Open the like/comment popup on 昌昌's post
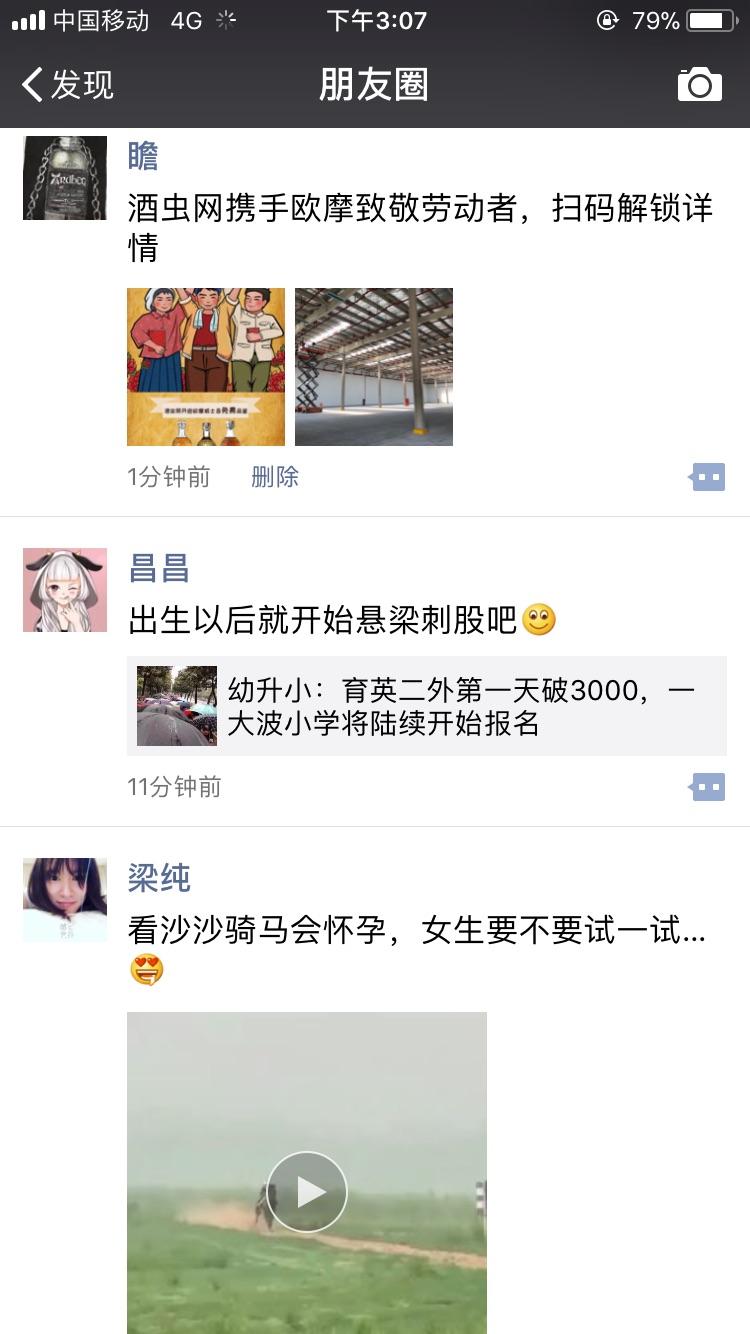 pyautogui.click(x=707, y=787)
